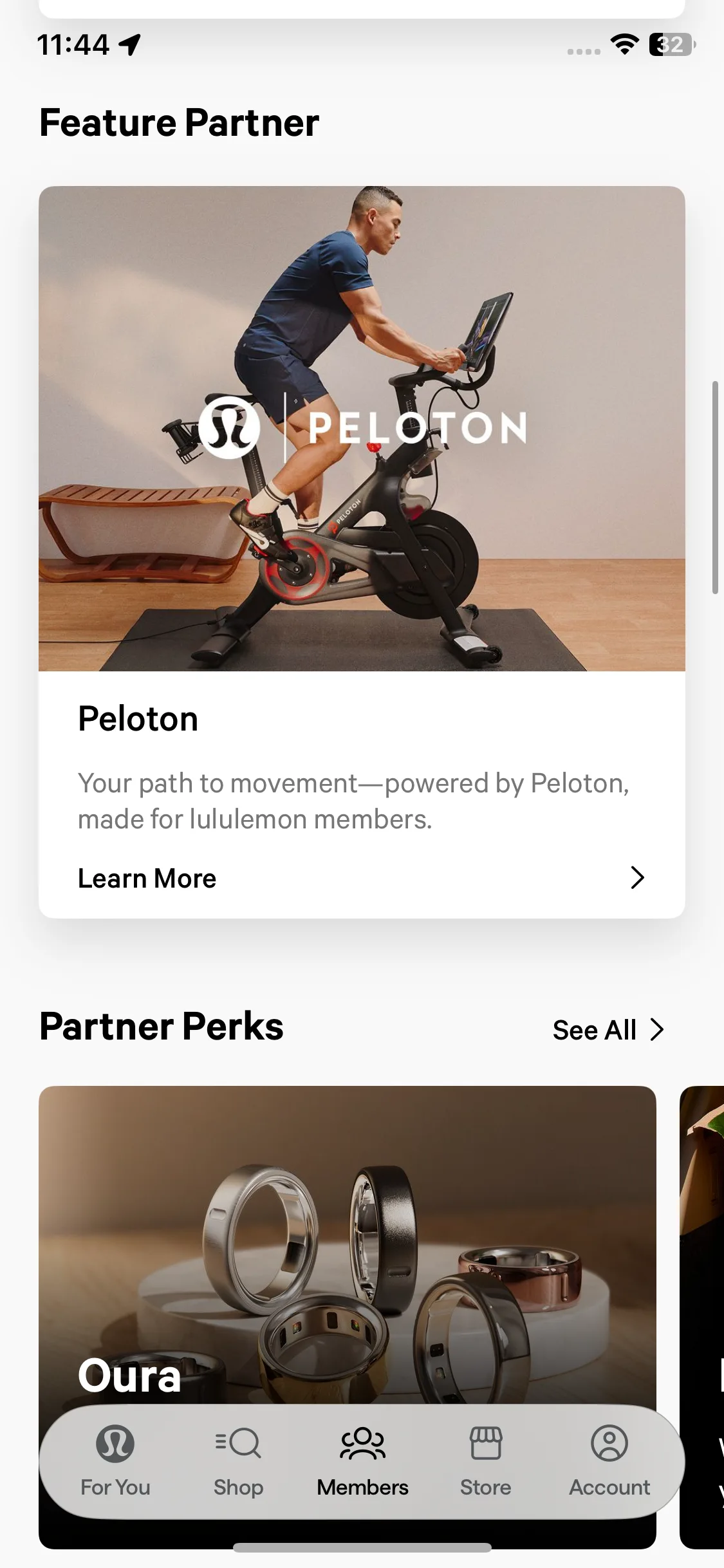Image resolution: width=724 pixels, height=1568 pixels.
Task: Open the Peloton feature partner image
Action: tap(362, 428)
